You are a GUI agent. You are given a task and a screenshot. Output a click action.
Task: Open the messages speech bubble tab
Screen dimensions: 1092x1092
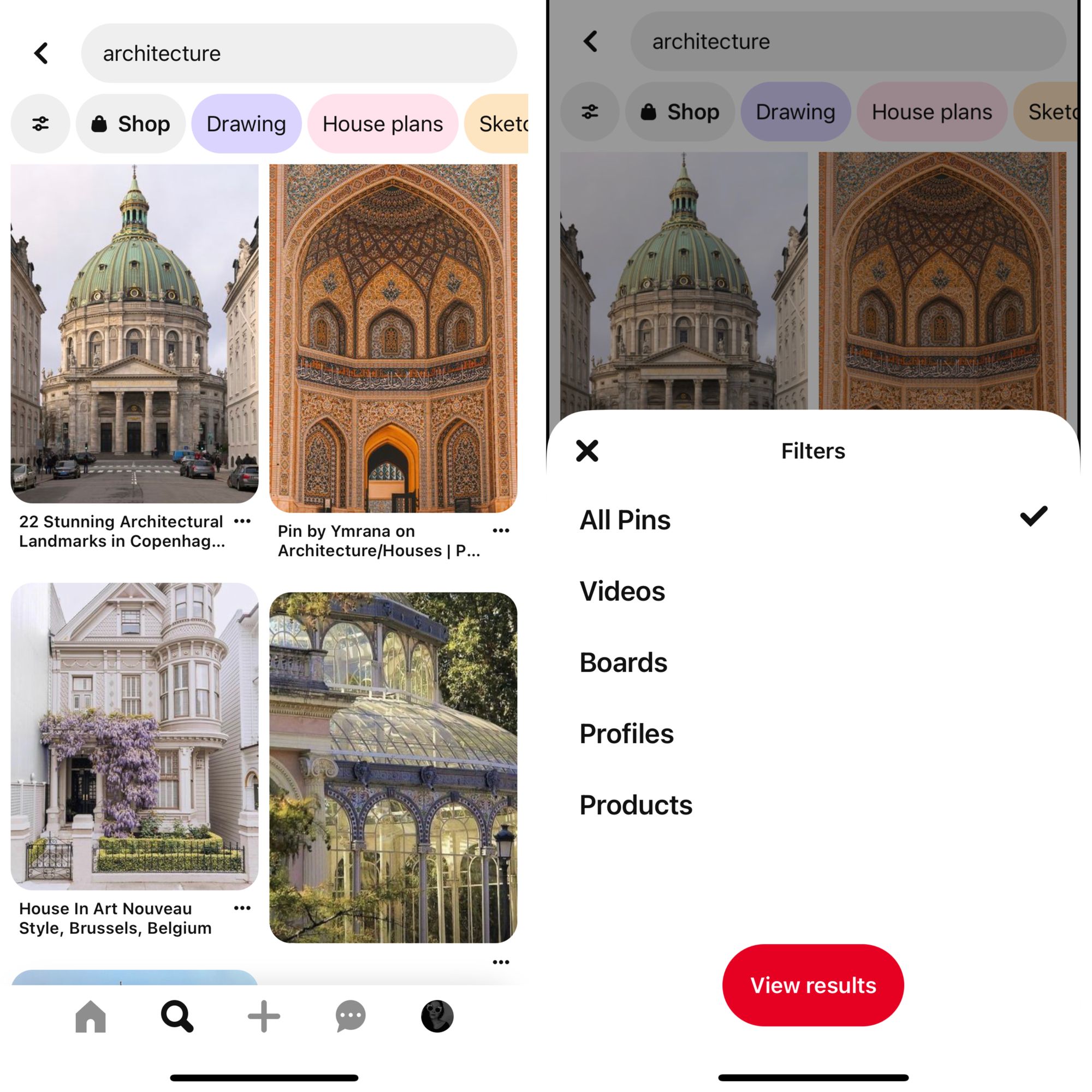(351, 1016)
